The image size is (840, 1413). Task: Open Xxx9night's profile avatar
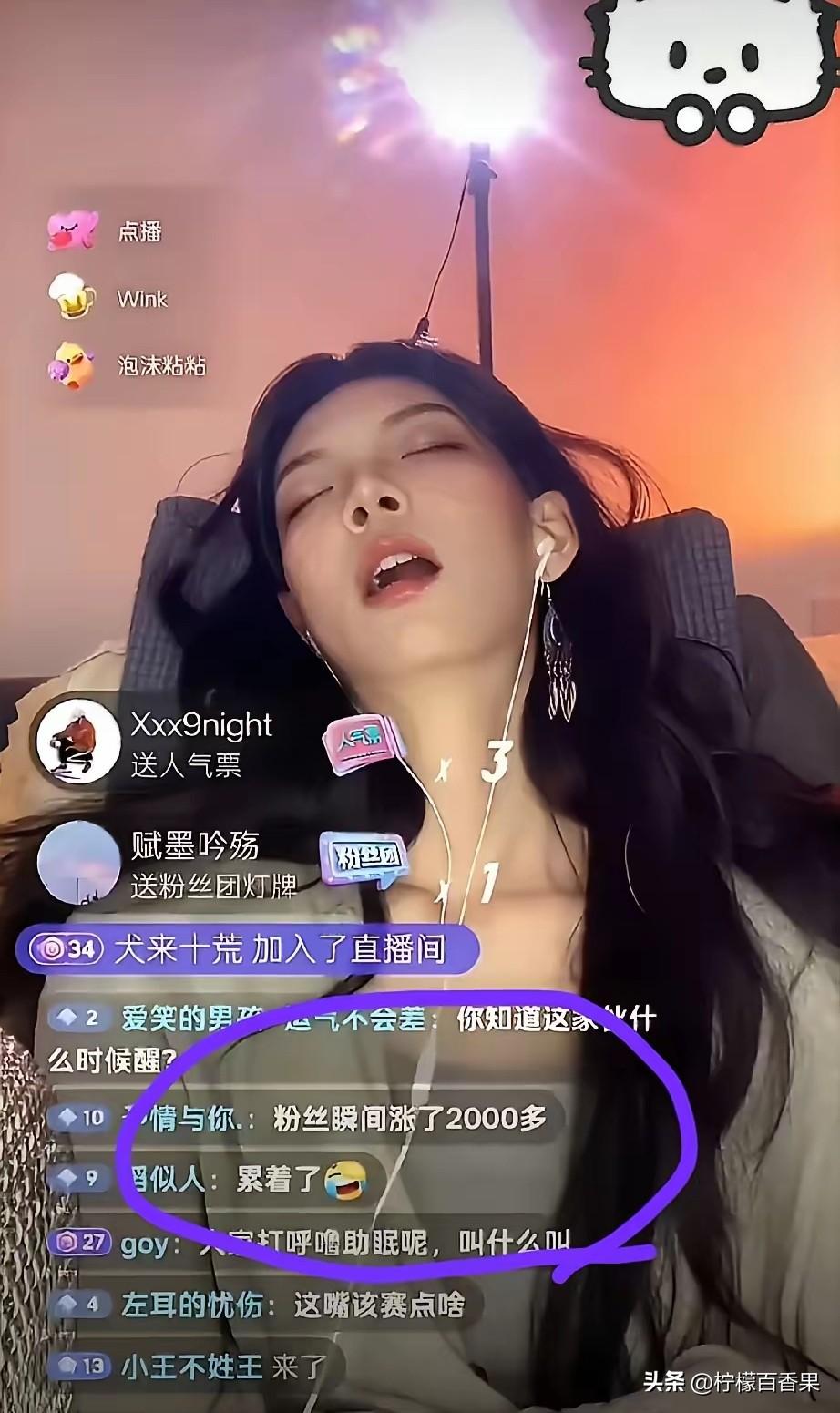point(77,743)
